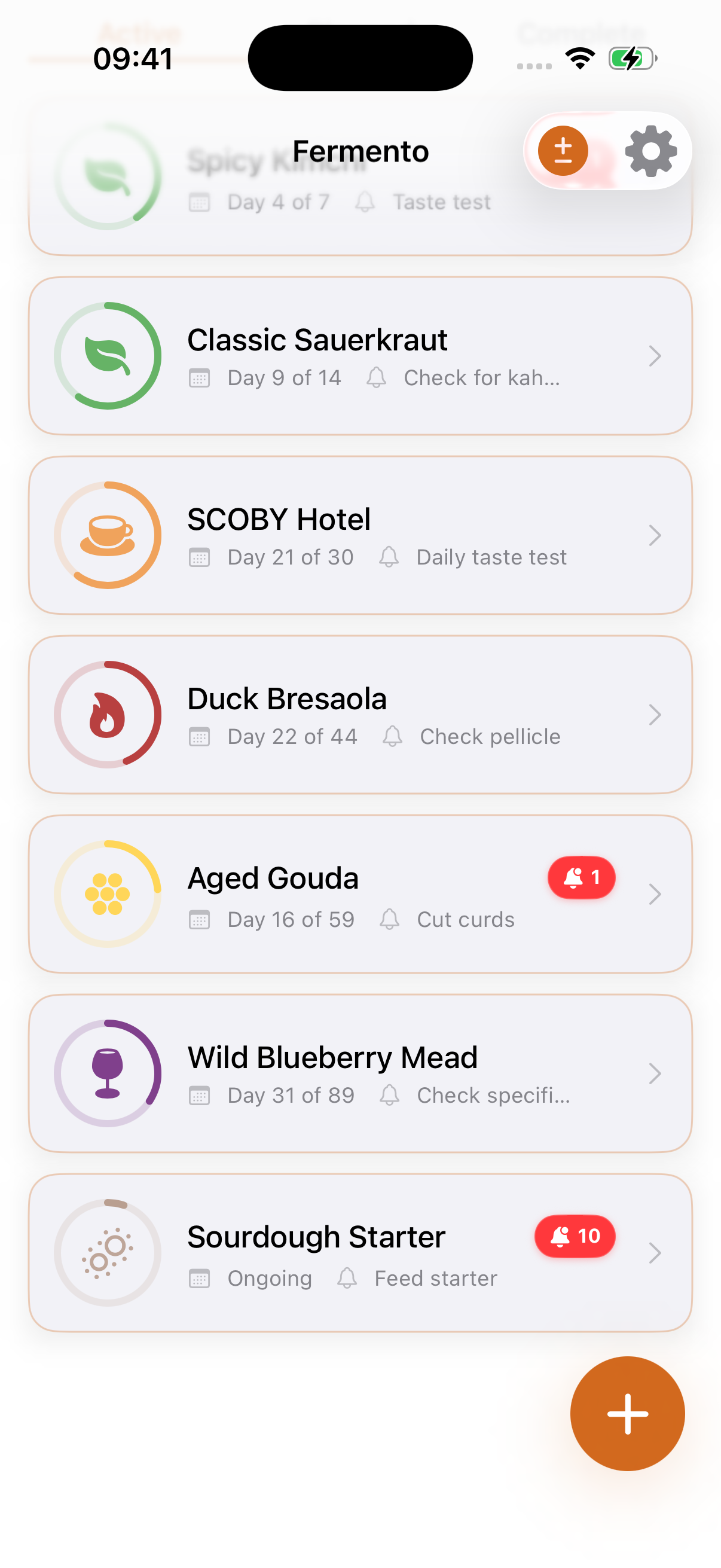Expand the Wild Blueberry Mead card
Viewport: 721px width, 1568px height.
pos(655,1073)
